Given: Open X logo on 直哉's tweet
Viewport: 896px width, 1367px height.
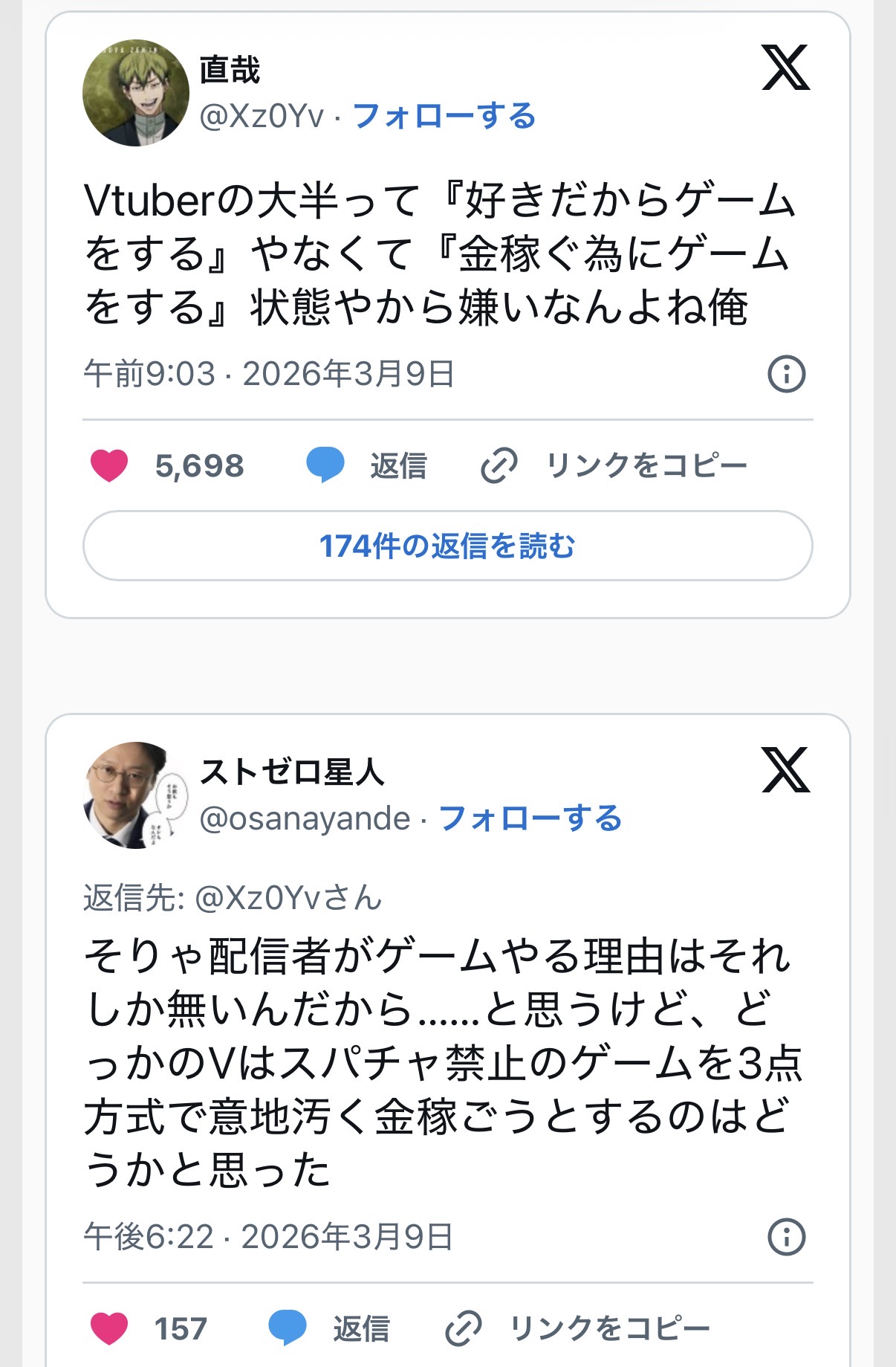Looking at the screenshot, I should 785,68.
